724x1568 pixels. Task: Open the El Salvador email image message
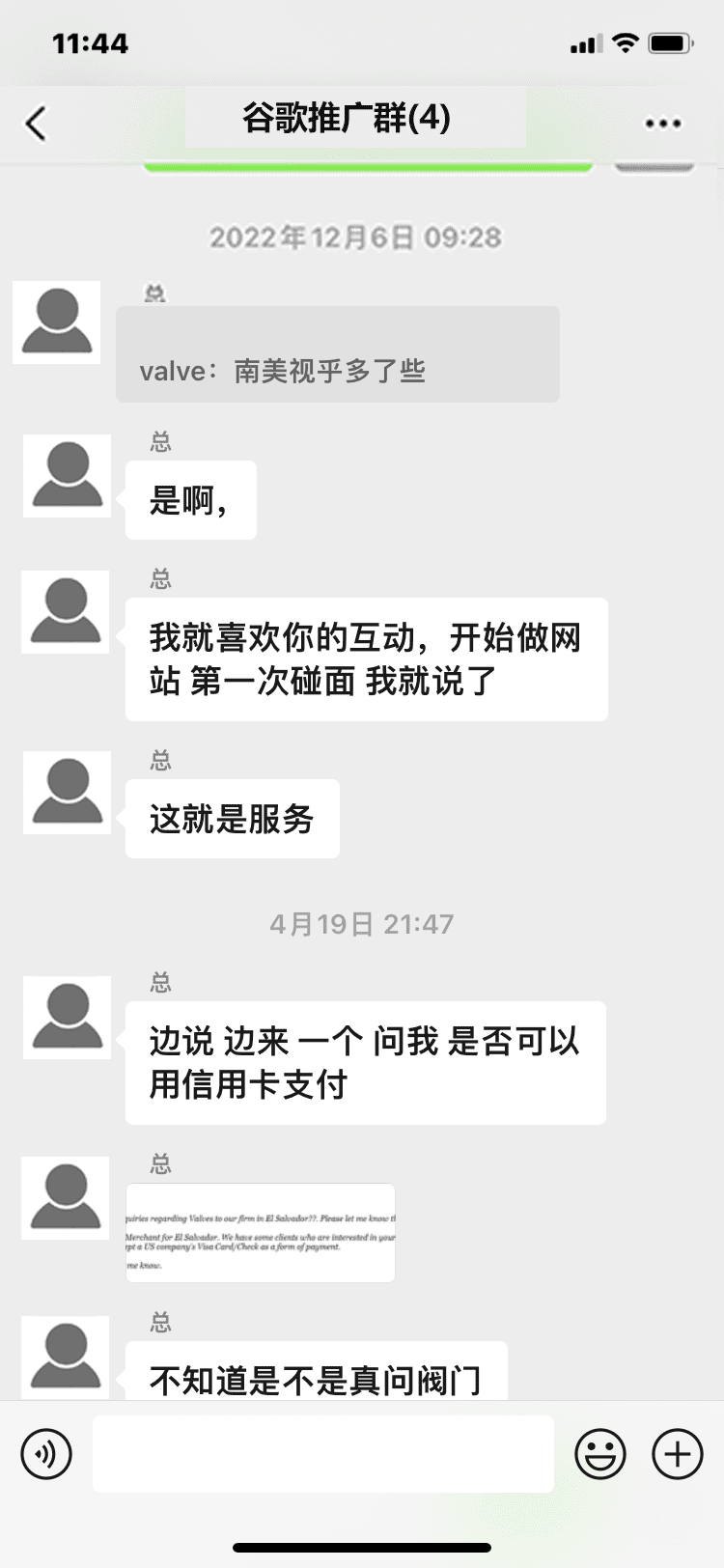(261, 1233)
